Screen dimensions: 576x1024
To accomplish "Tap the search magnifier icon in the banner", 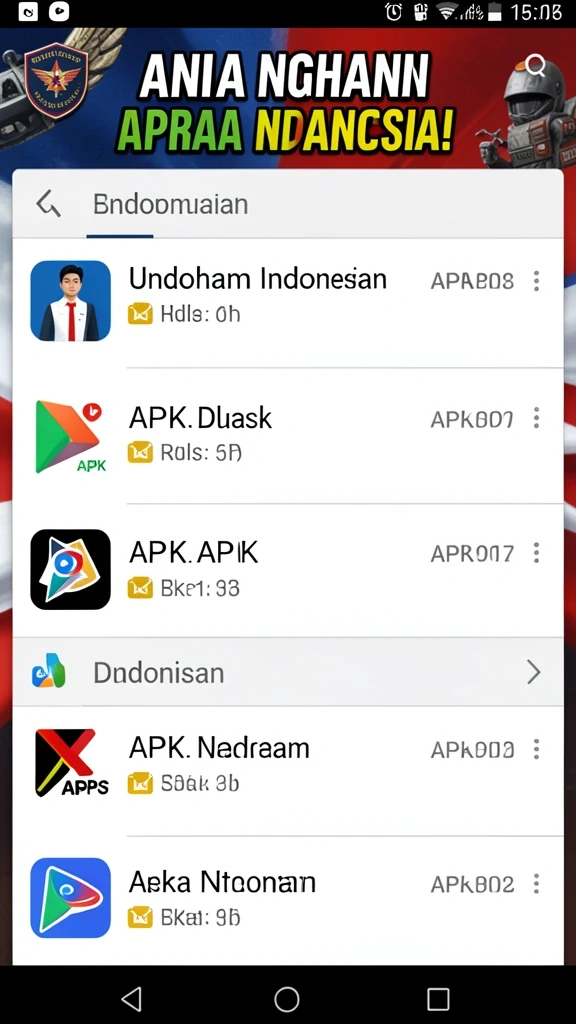I will 536,65.
